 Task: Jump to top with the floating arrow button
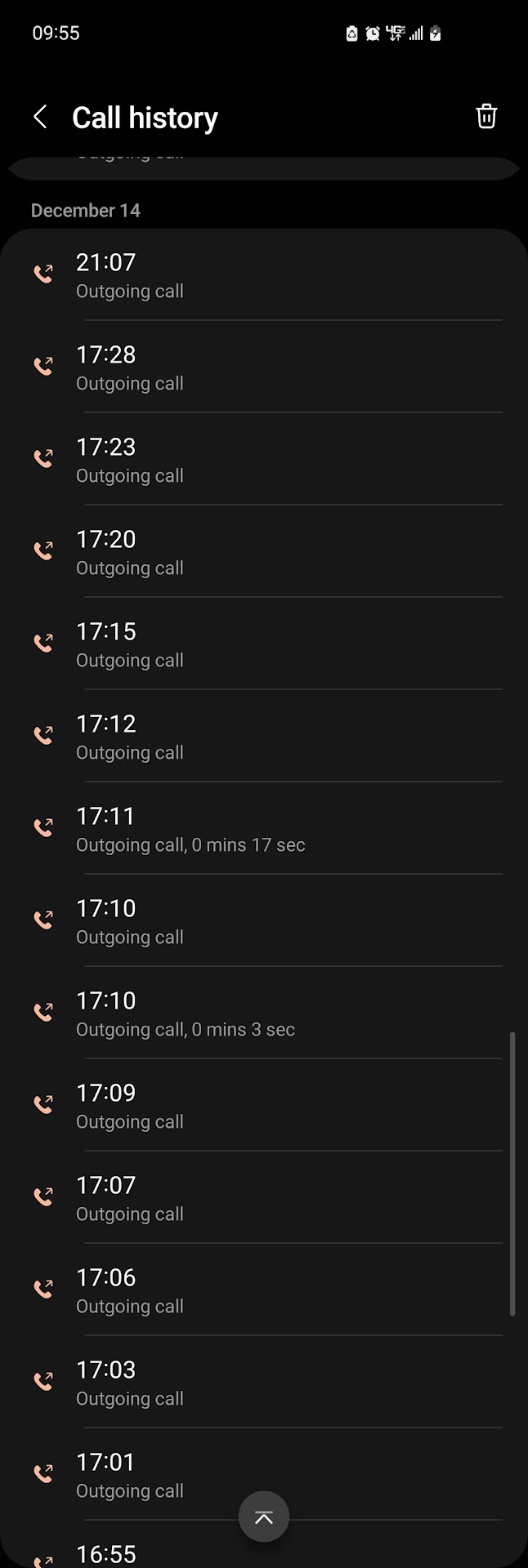[263, 1517]
